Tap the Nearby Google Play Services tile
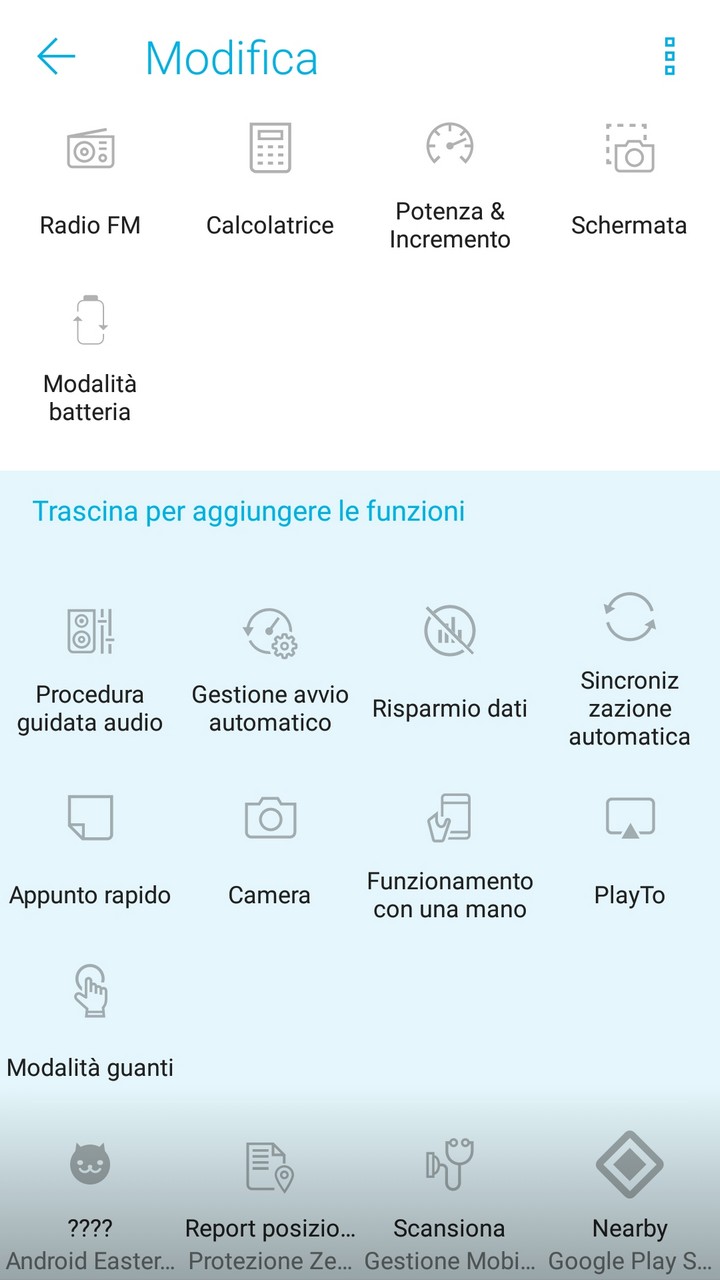 [x=630, y=1200]
